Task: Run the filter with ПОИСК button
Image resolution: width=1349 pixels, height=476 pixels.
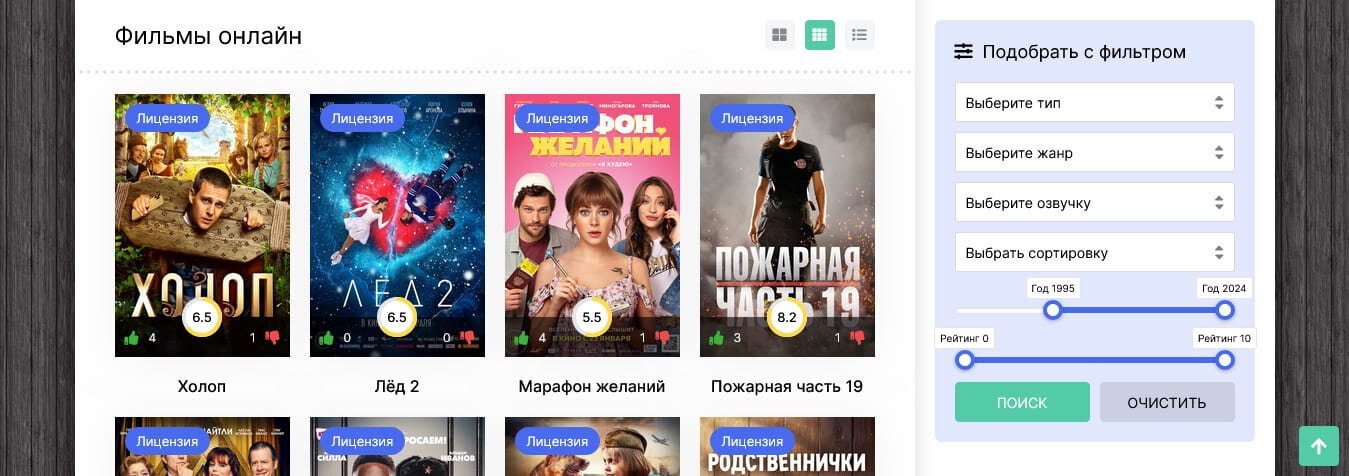Action: [x=1022, y=403]
